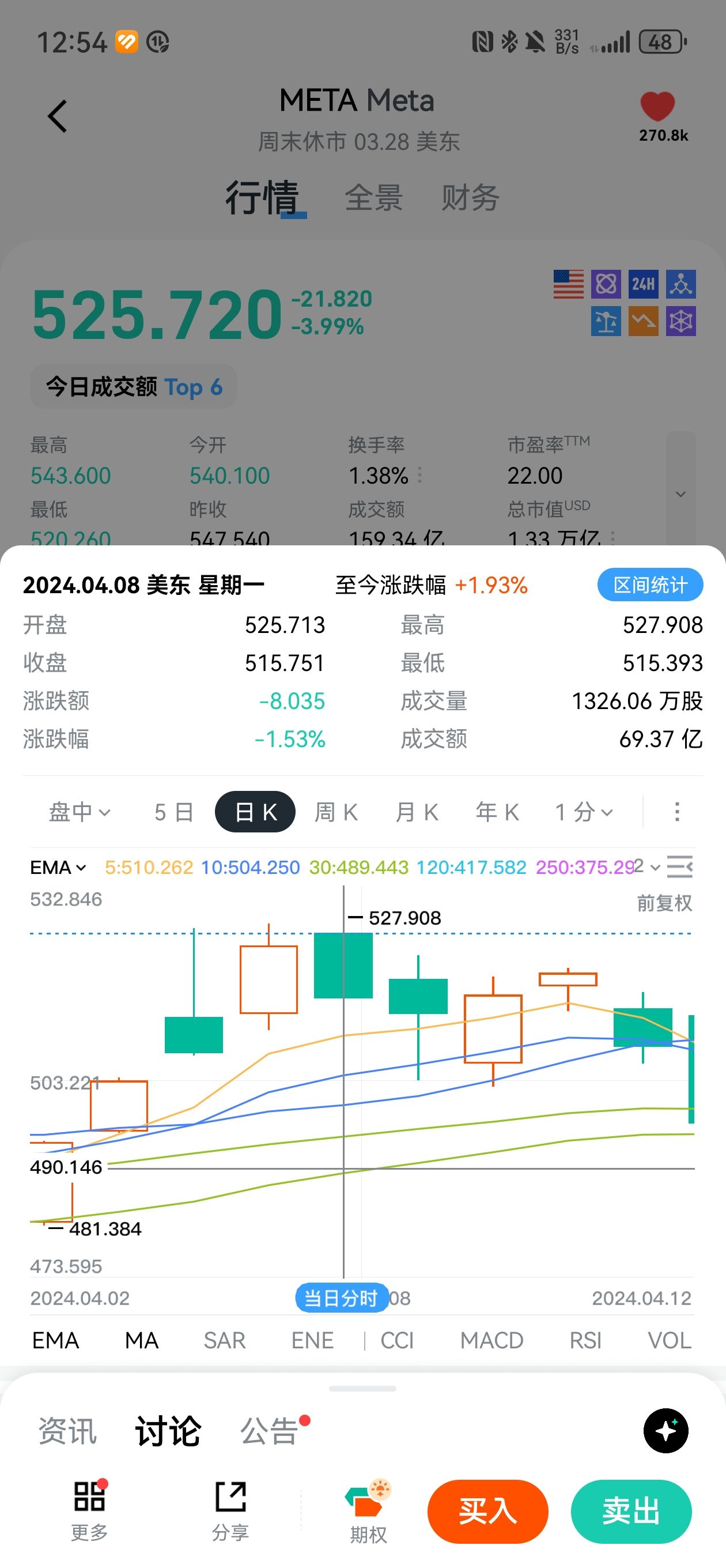
Task: Switch chart to 周K
Action: 336,812
